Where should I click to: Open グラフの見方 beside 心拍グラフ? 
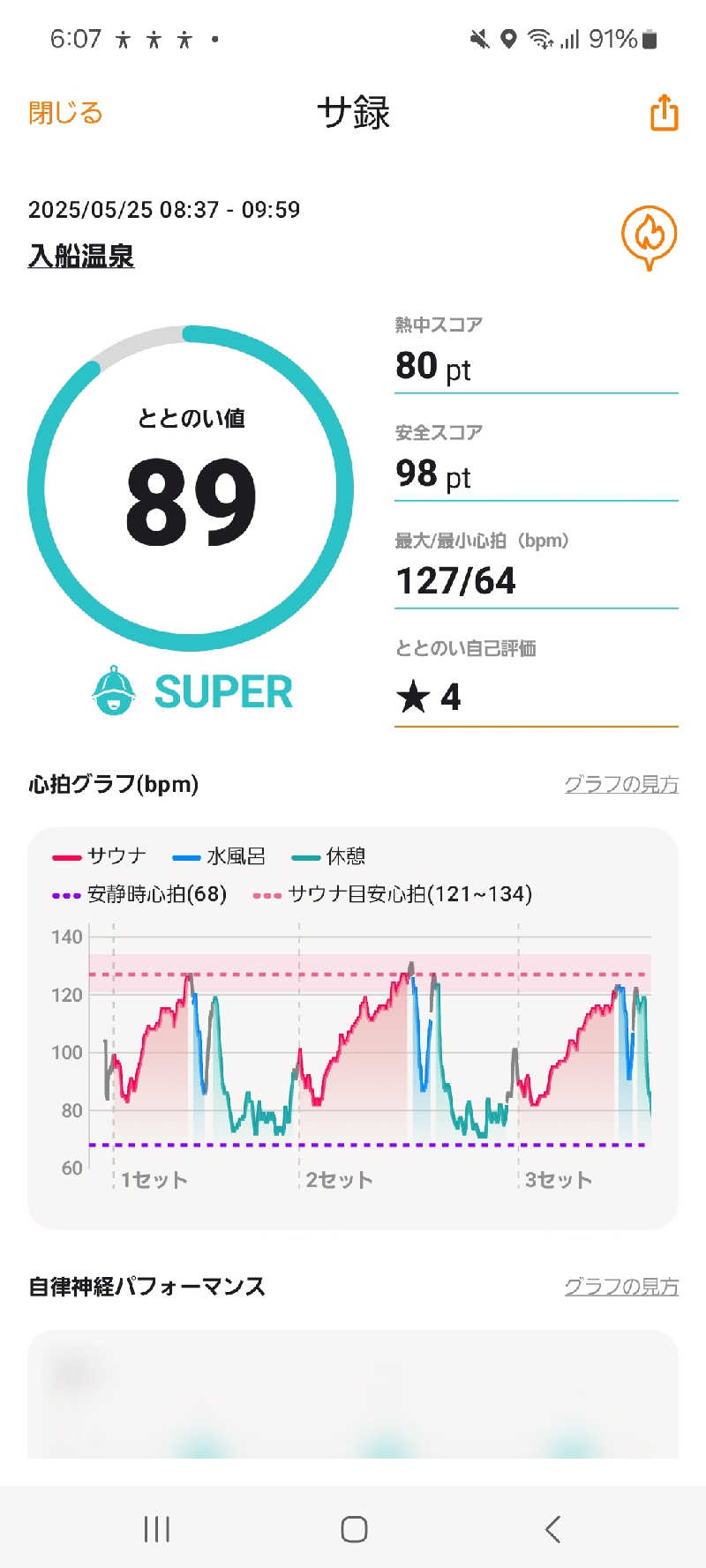(621, 784)
